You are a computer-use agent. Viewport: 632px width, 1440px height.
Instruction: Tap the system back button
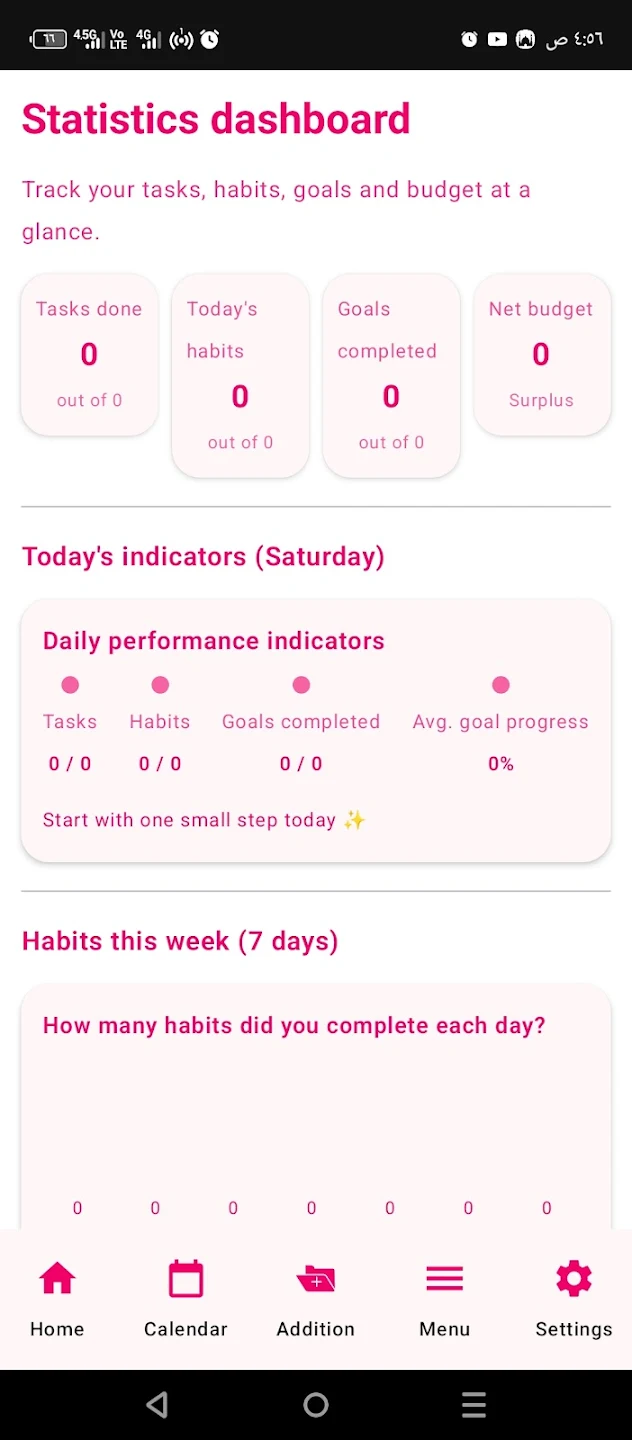(157, 1405)
